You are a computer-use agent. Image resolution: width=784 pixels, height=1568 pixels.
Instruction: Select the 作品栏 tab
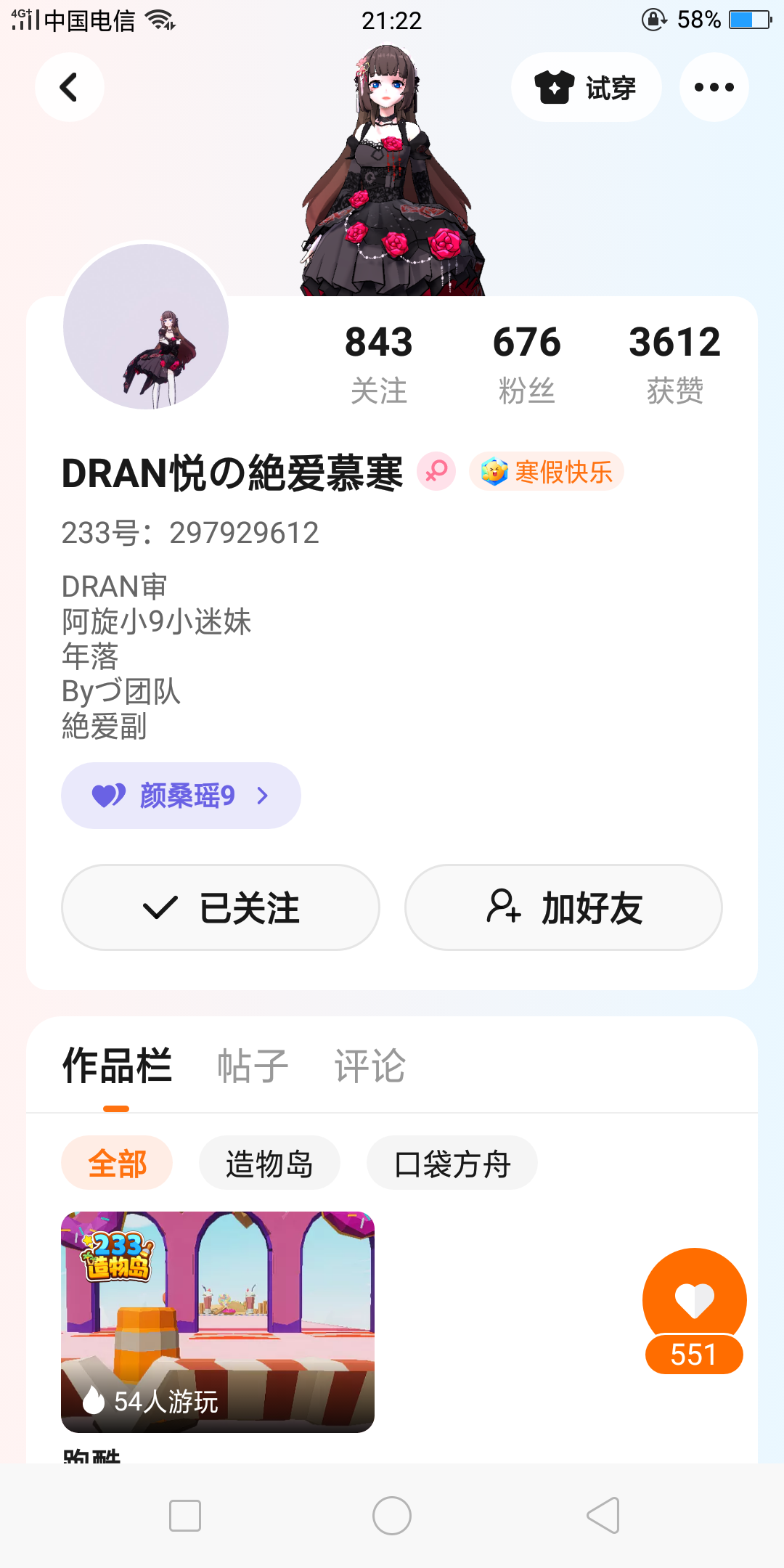[117, 1066]
